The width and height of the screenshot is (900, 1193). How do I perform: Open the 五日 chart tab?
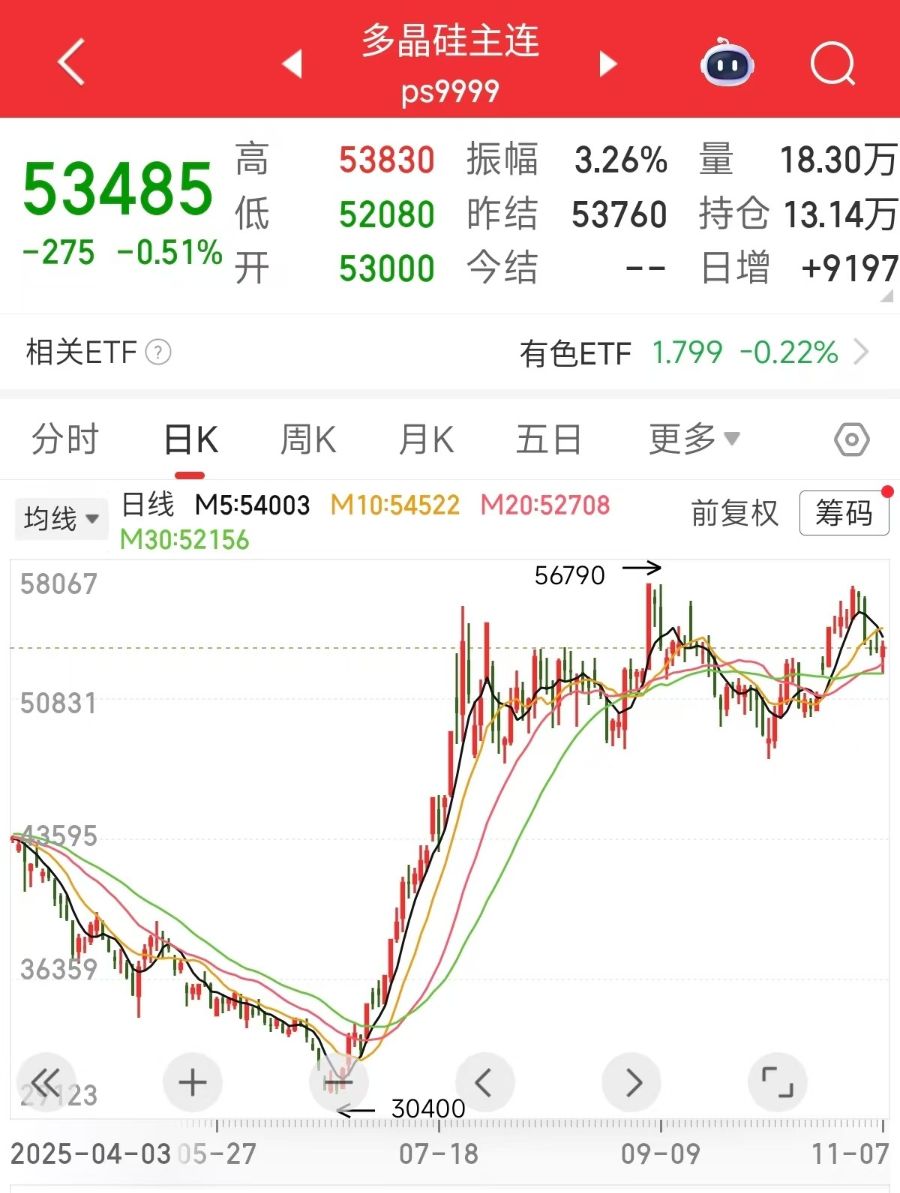click(549, 439)
